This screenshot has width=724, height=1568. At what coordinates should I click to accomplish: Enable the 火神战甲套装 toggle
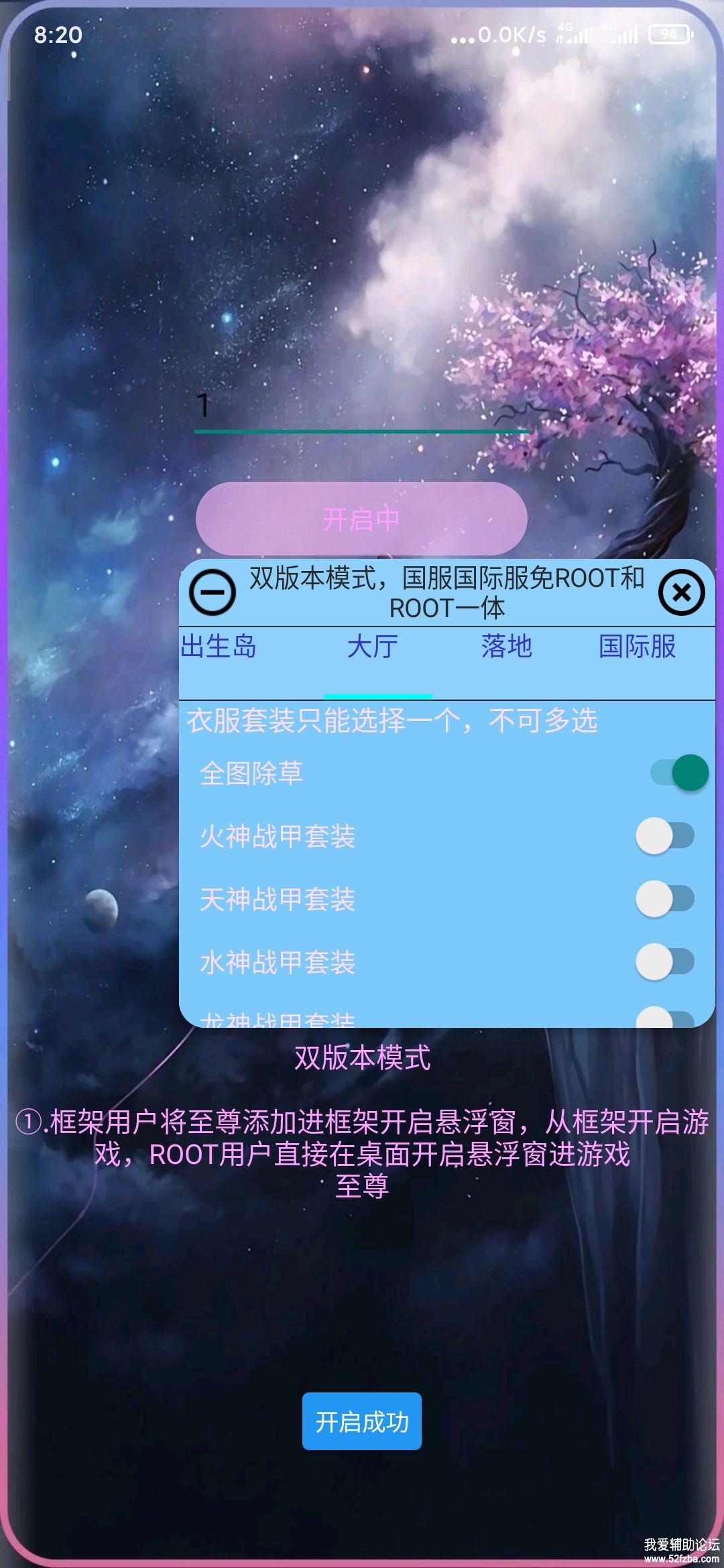coord(665,836)
